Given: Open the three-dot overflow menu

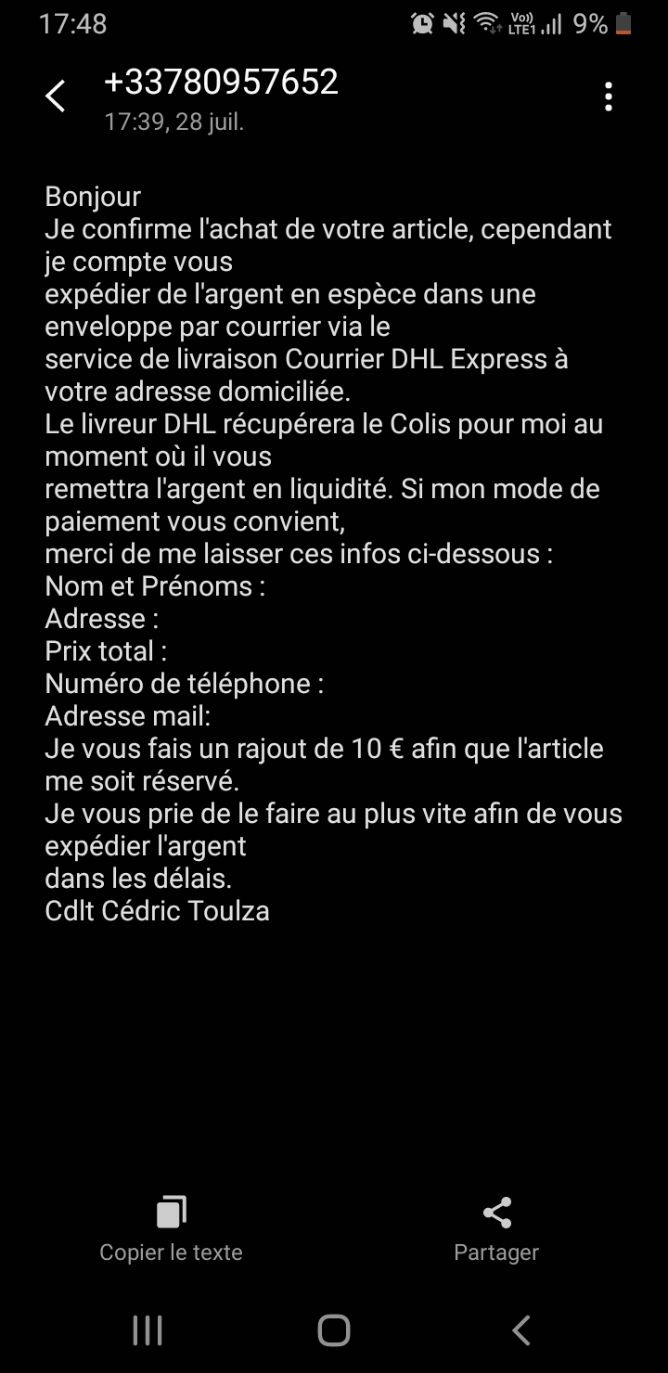Looking at the screenshot, I should pyautogui.click(x=608, y=97).
